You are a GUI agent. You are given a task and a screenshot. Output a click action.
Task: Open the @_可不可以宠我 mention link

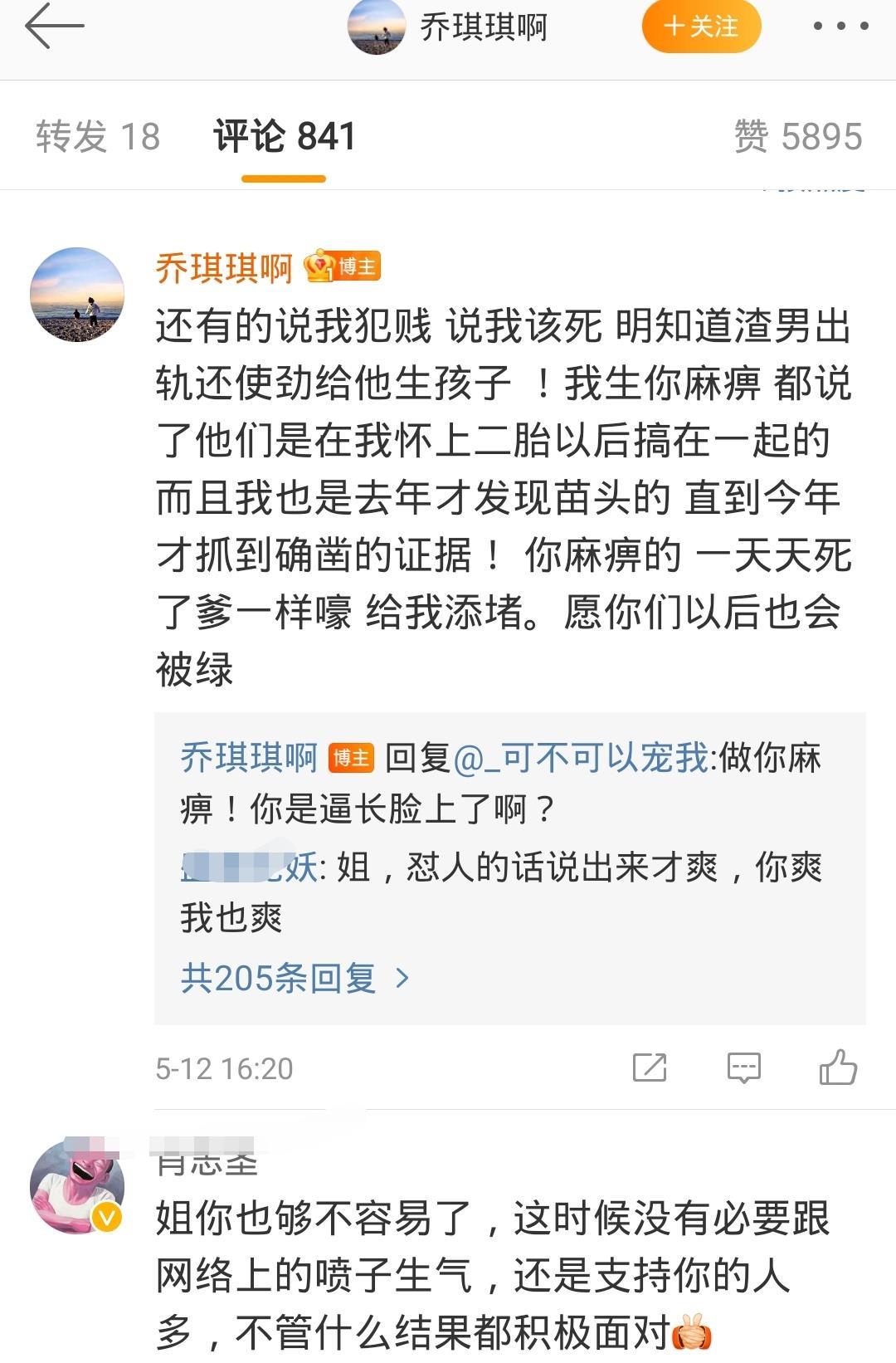pos(581,758)
